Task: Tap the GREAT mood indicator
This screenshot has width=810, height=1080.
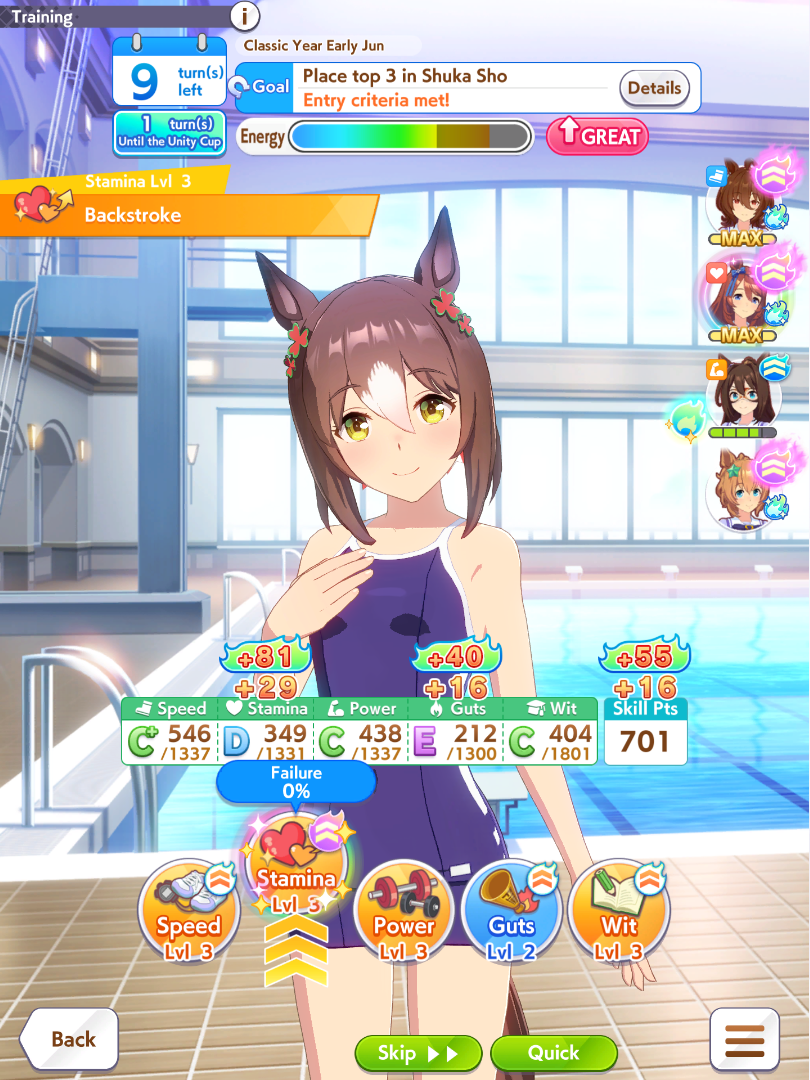Action: coord(597,136)
